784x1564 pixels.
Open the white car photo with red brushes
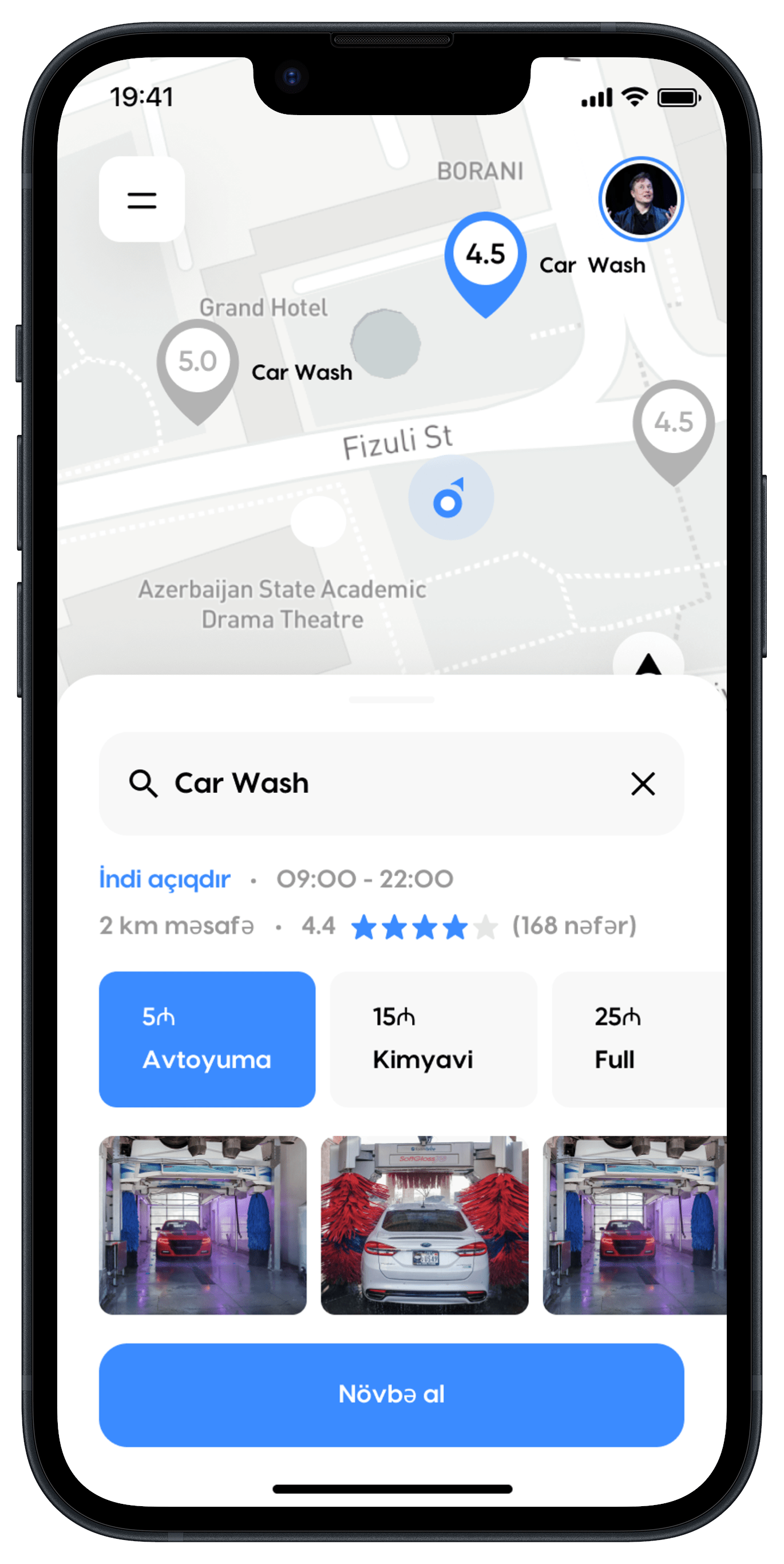[424, 1225]
